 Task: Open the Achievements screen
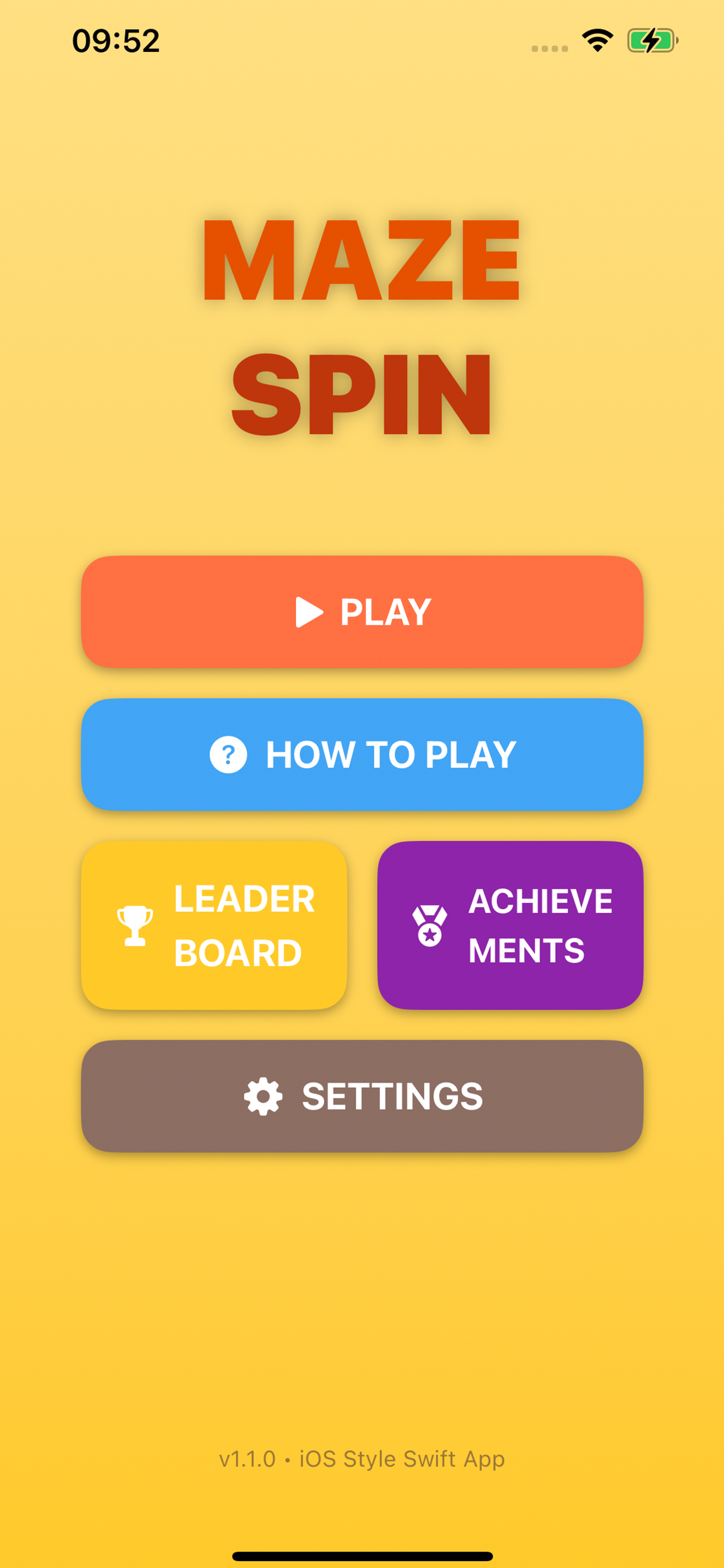[x=510, y=925]
